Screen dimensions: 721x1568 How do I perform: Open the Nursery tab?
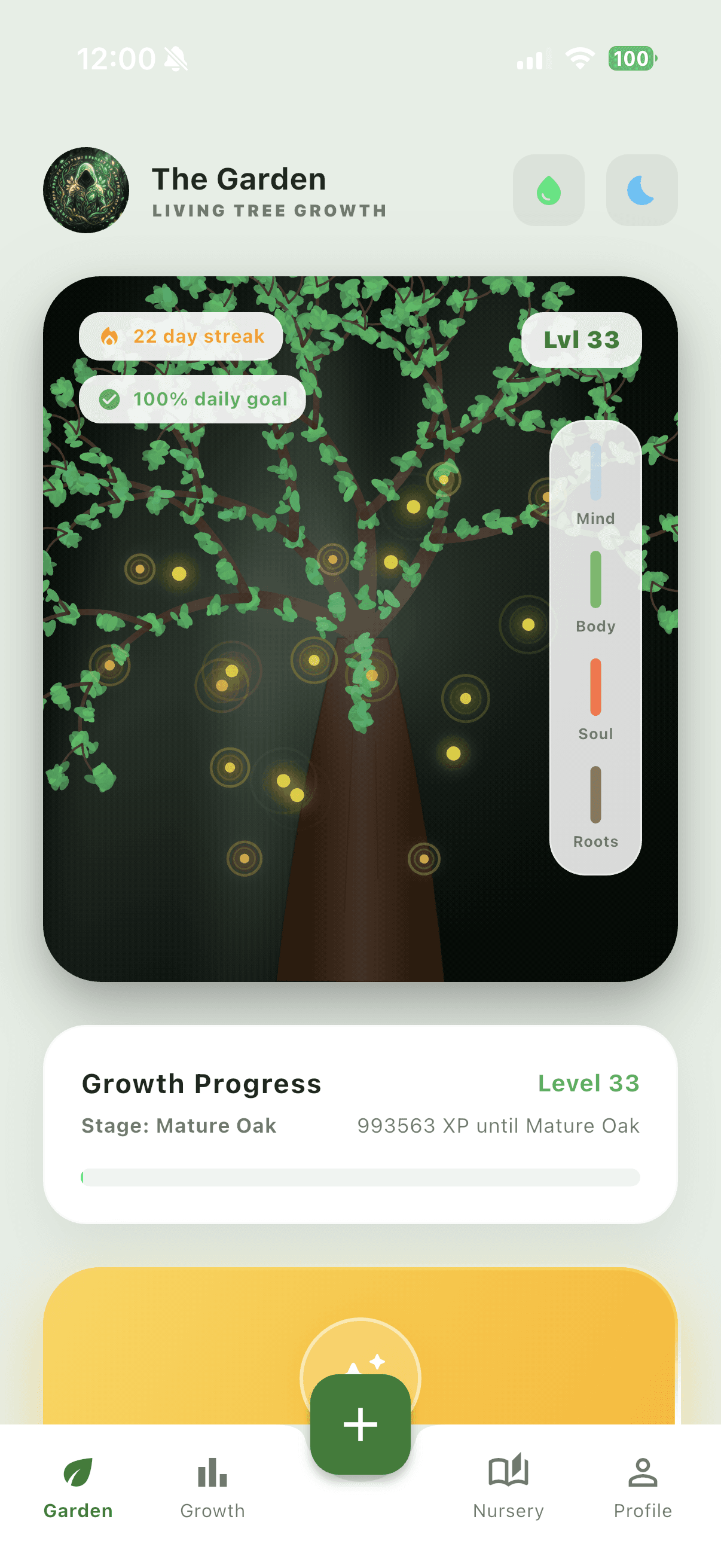click(x=508, y=1487)
